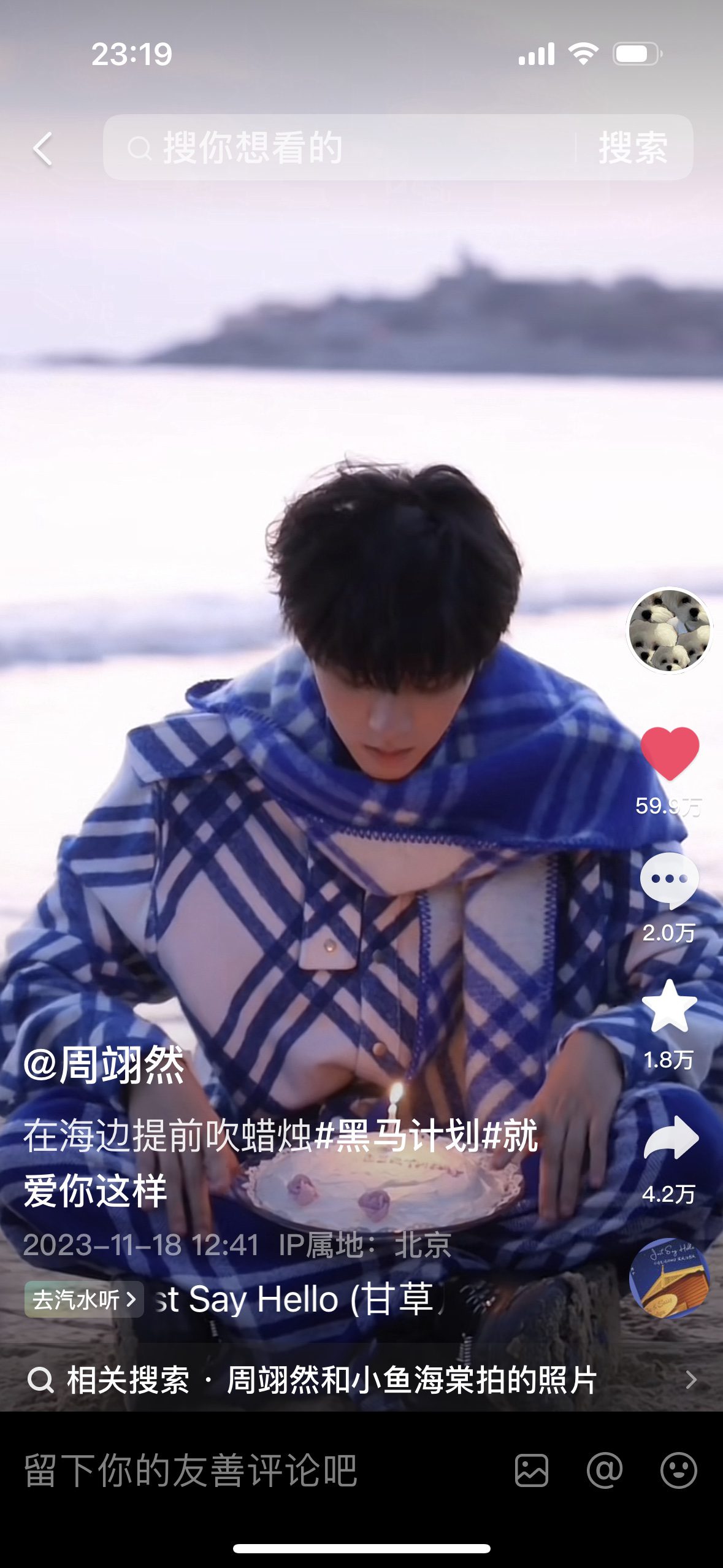Open the @周翊然 username link
Image resolution: width=723 pixels, height=1568 pixels.
(104, 1064)
